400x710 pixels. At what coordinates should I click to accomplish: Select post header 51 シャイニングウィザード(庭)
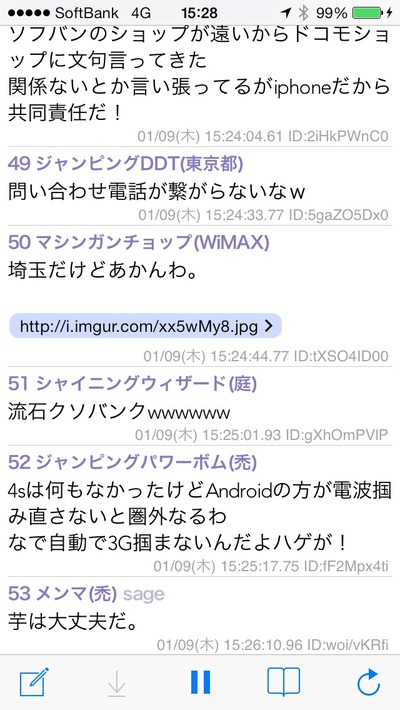pyautogui.click(x=132, y=384)
